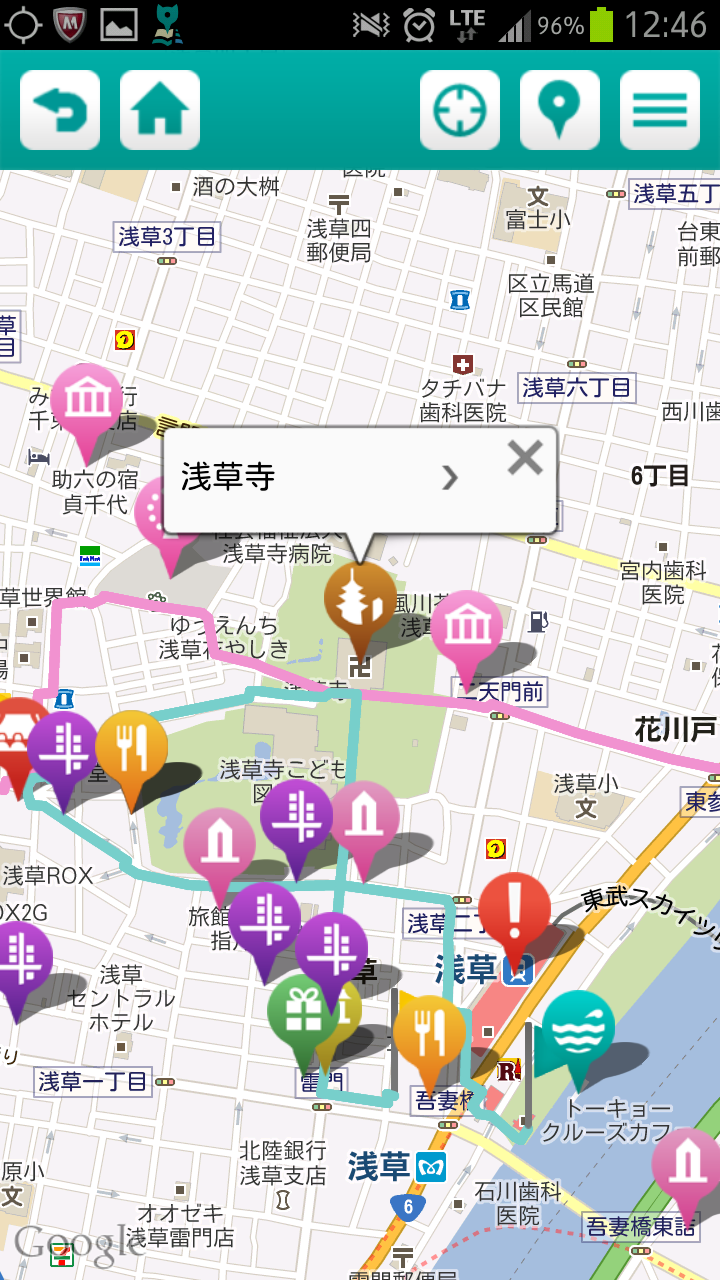
Task: Select the pink museum marker near 助六の宿
Action: (87, 402)
